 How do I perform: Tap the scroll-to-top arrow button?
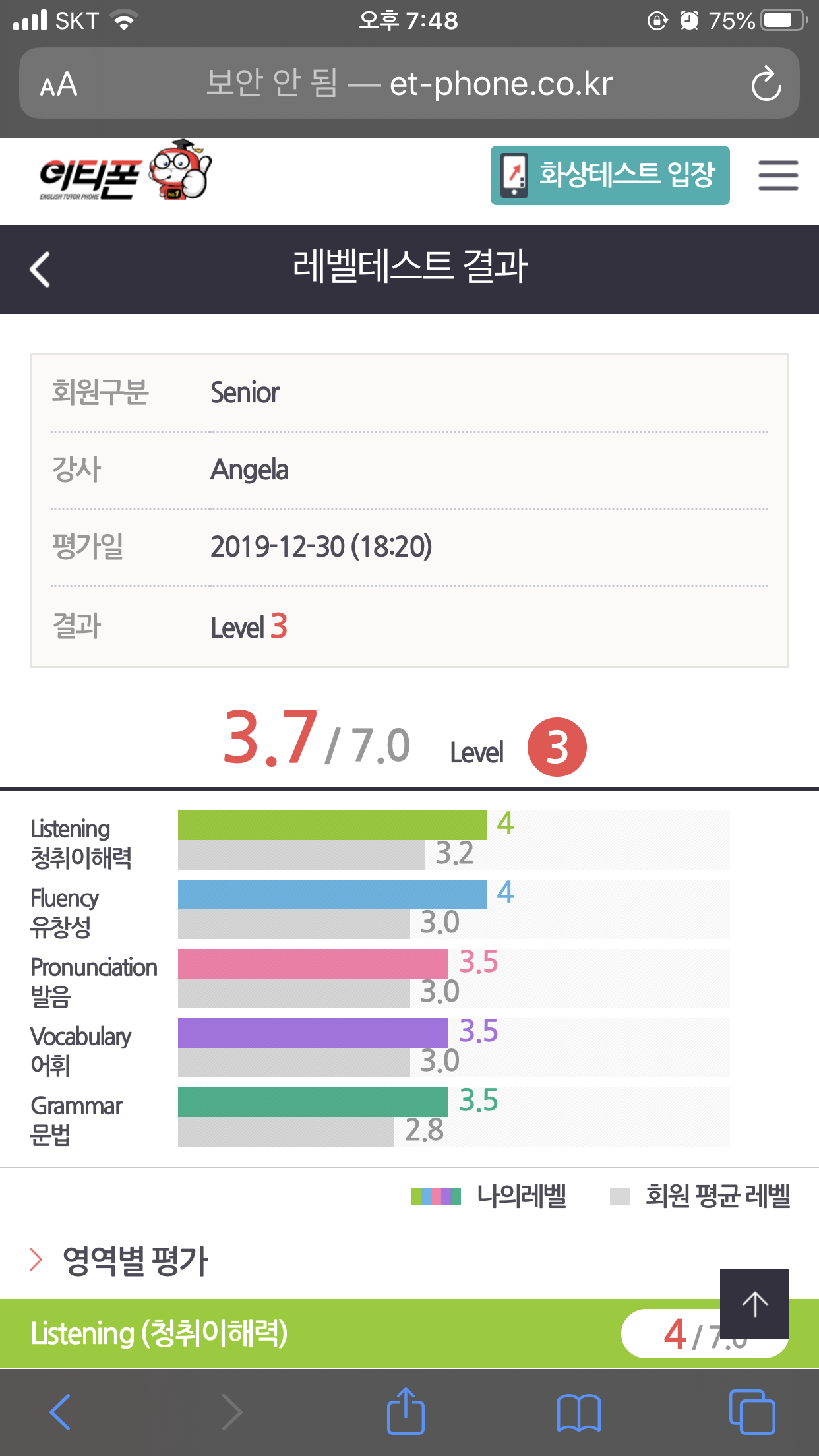754,1303
